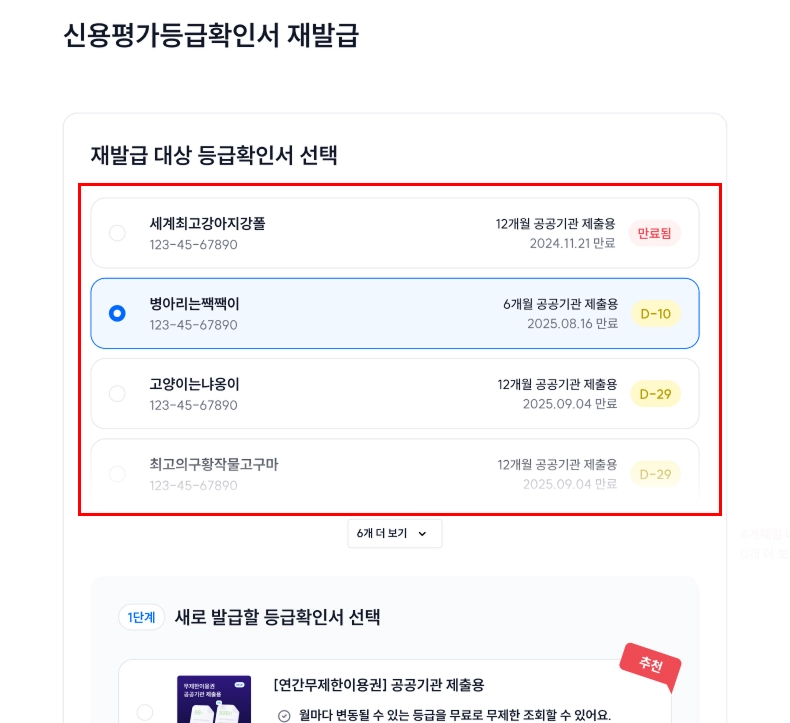The width and height of the screenshot is (790, 723).
Task: Select 연간무제한이용권 공공기관 제출용 option
Action: tap(145, 712)
